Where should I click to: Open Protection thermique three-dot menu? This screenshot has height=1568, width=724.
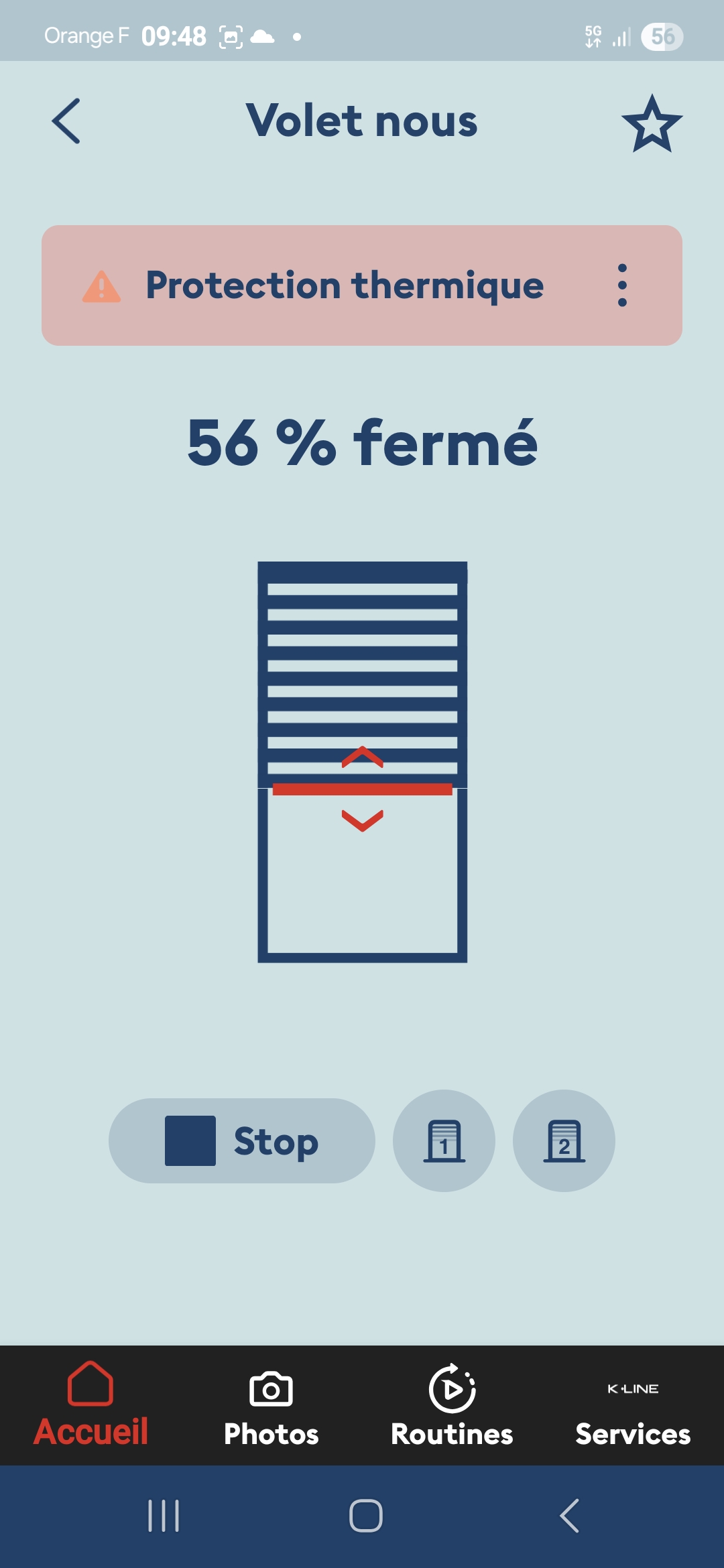(622, 285)
